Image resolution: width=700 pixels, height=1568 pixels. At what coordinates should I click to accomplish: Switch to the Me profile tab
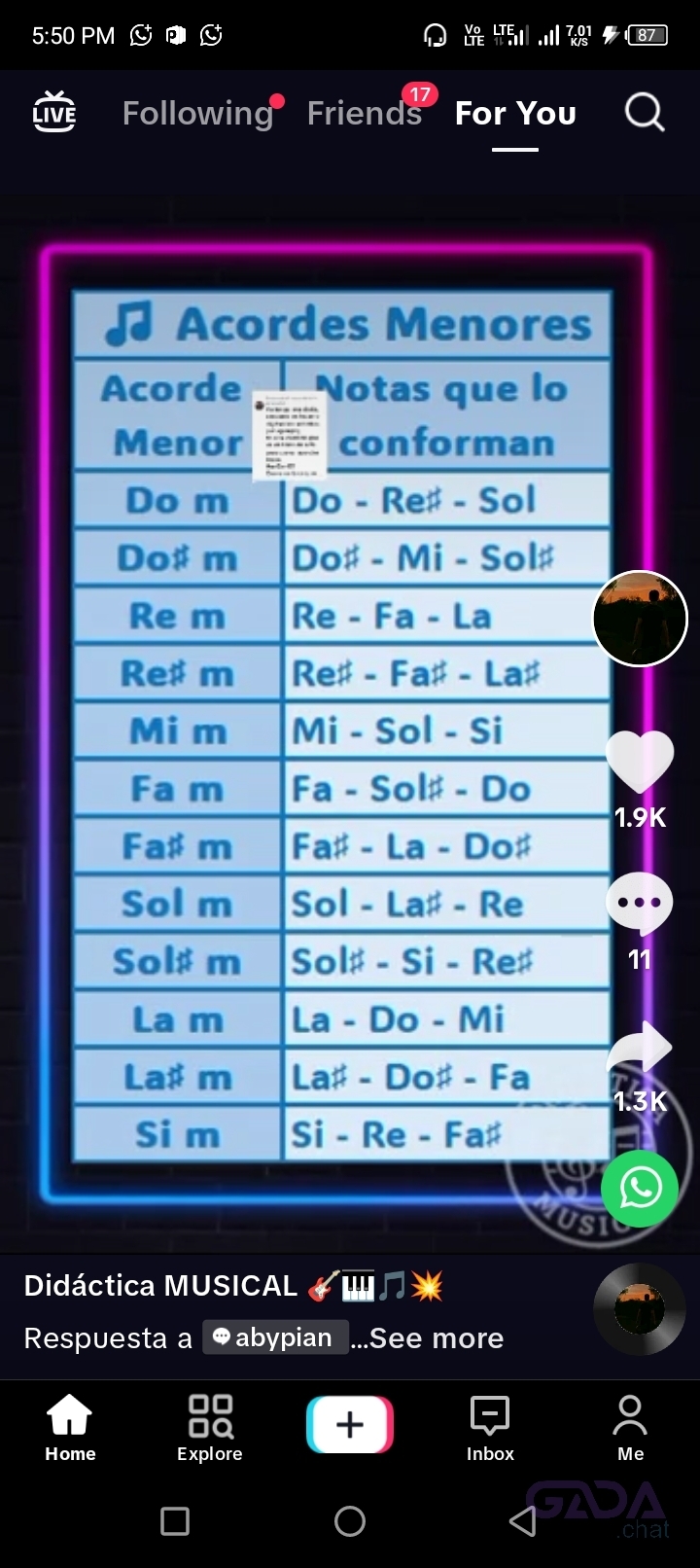point(630,1427)
